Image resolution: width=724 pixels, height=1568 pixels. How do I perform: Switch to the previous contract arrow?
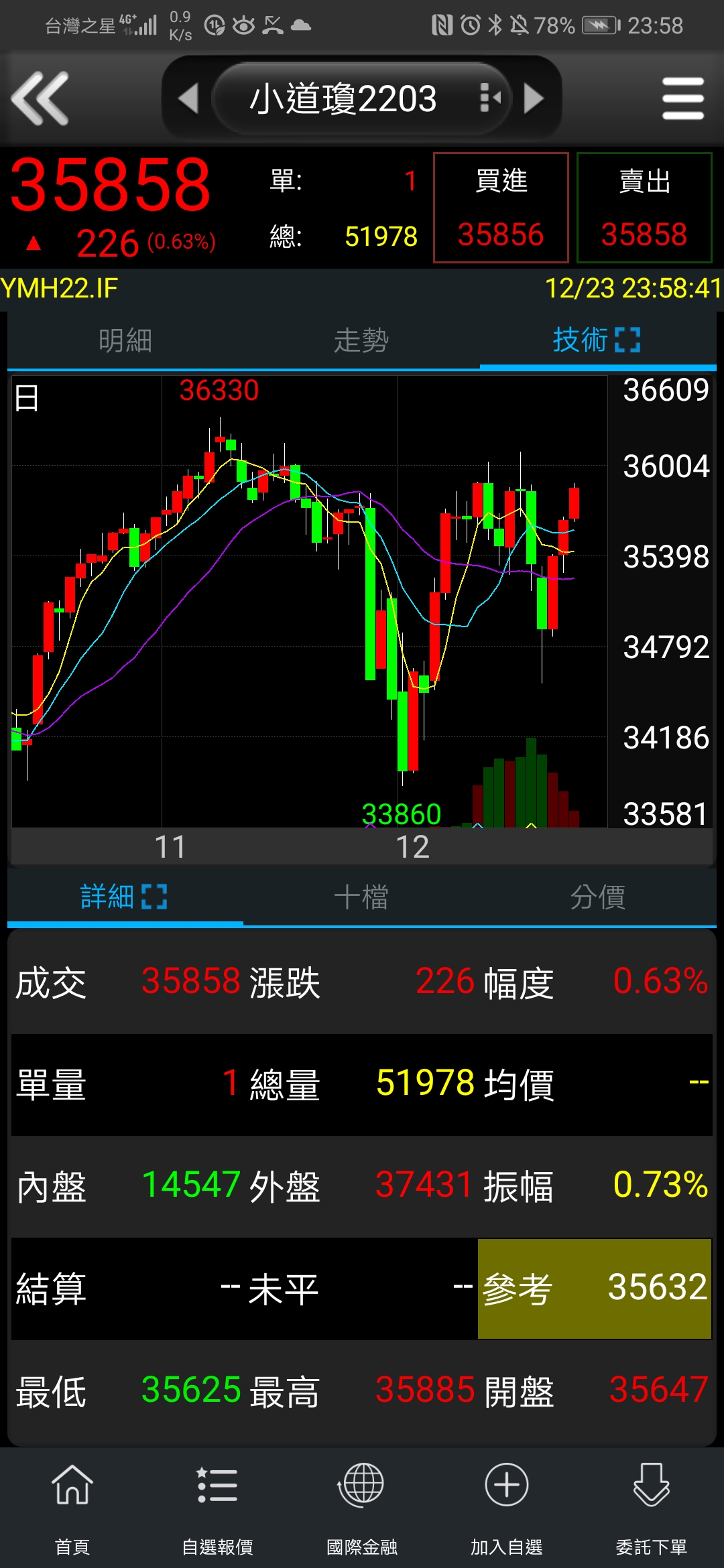pyautogui.click(x=188, y=99)
